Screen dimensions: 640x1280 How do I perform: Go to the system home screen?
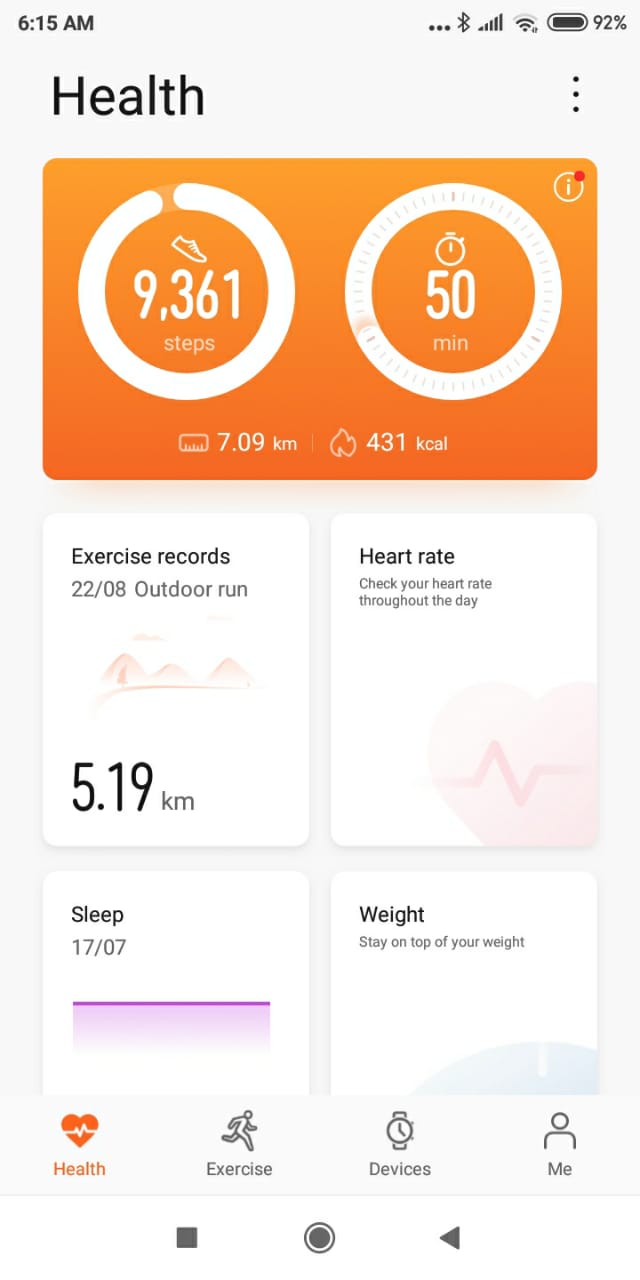[x=319, y=1238]
